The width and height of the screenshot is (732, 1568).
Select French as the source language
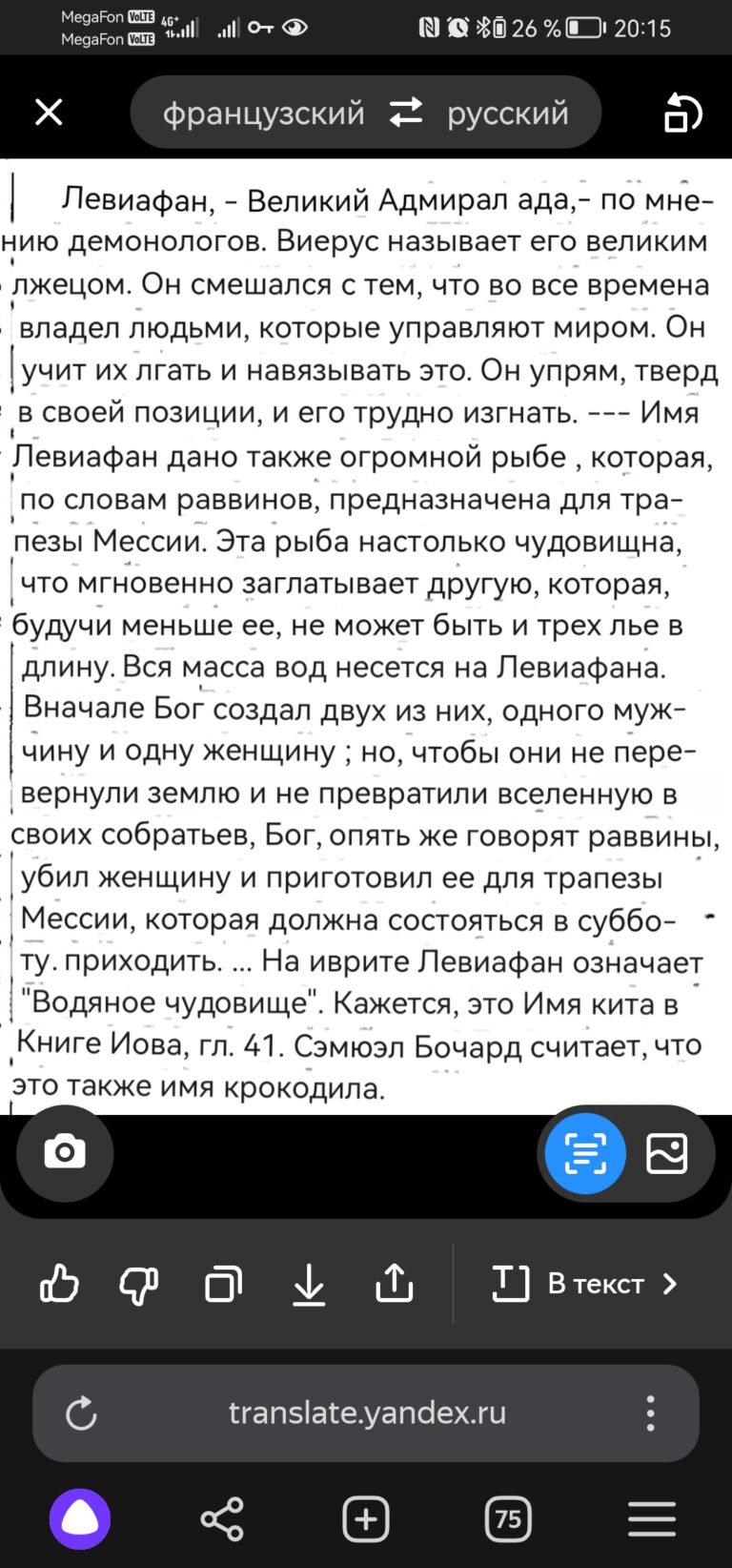tap(263, 113)
